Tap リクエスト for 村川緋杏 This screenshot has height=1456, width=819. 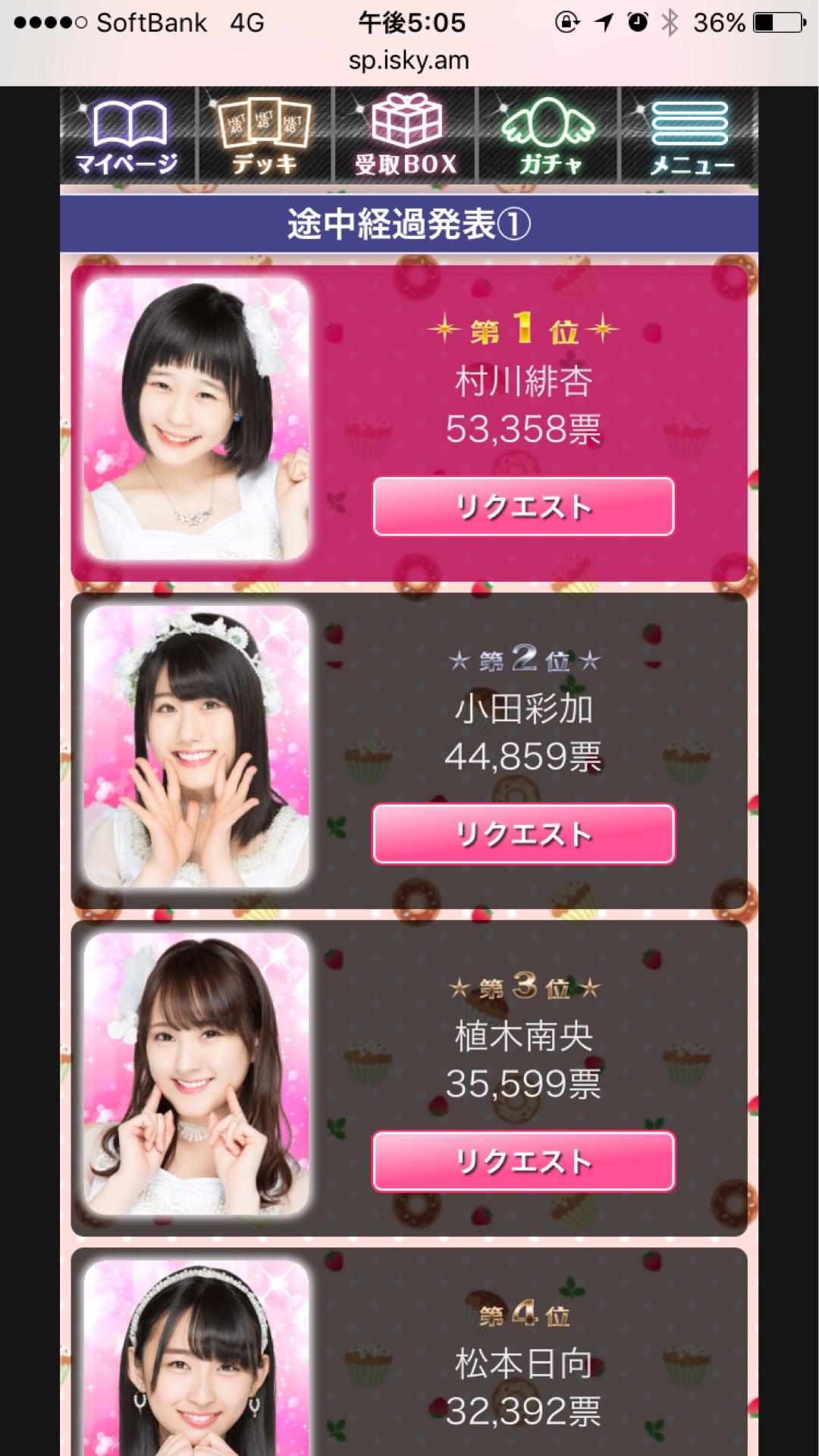[x=523, y=507]
